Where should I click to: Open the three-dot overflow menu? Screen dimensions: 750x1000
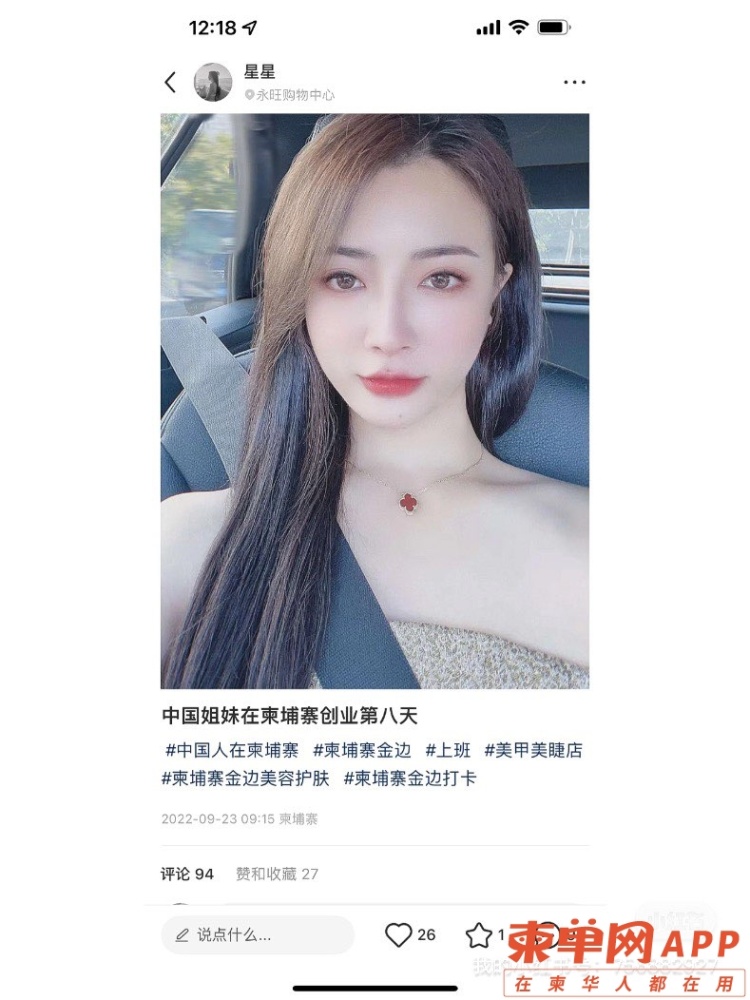click(574, 82)
